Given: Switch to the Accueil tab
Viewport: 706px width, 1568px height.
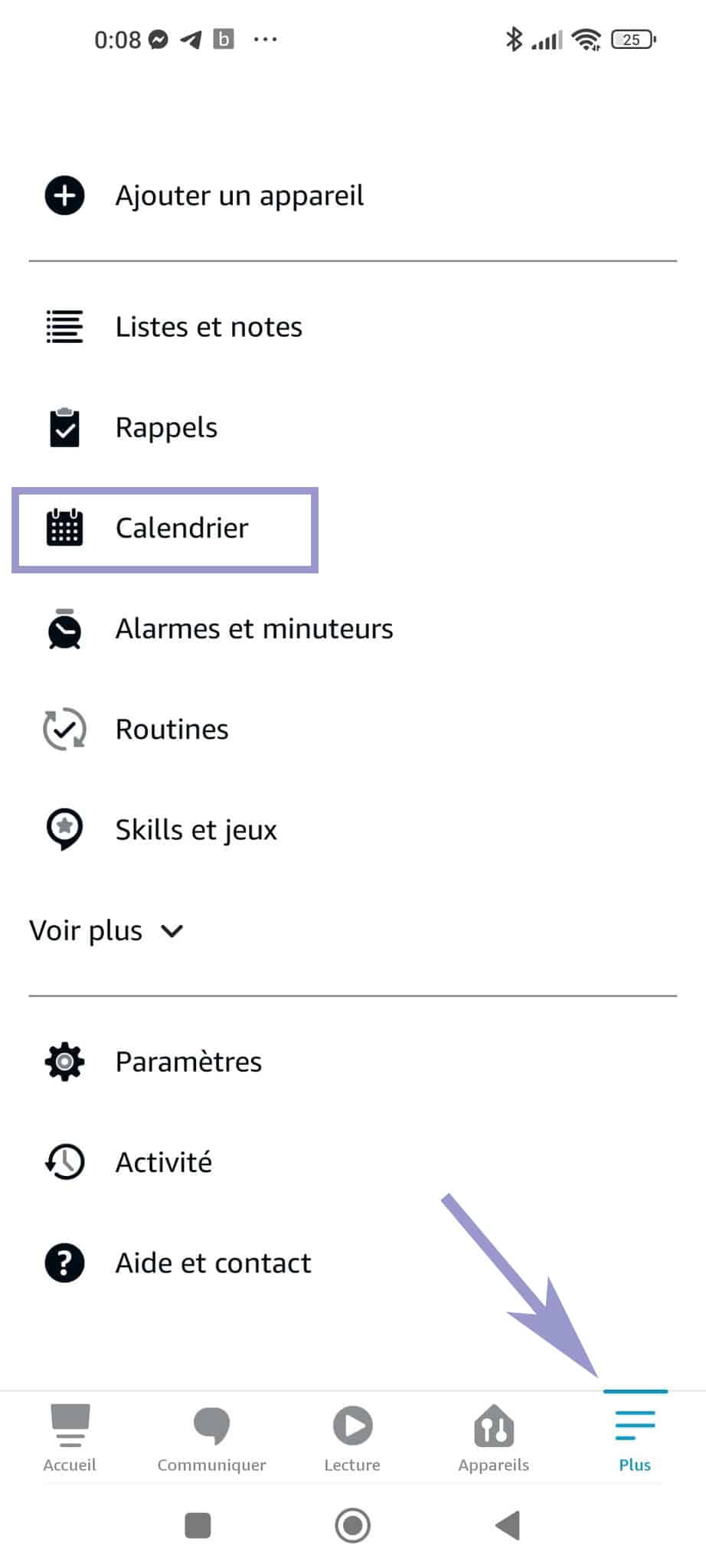Looking at the screenshot, I should 70,1437.
